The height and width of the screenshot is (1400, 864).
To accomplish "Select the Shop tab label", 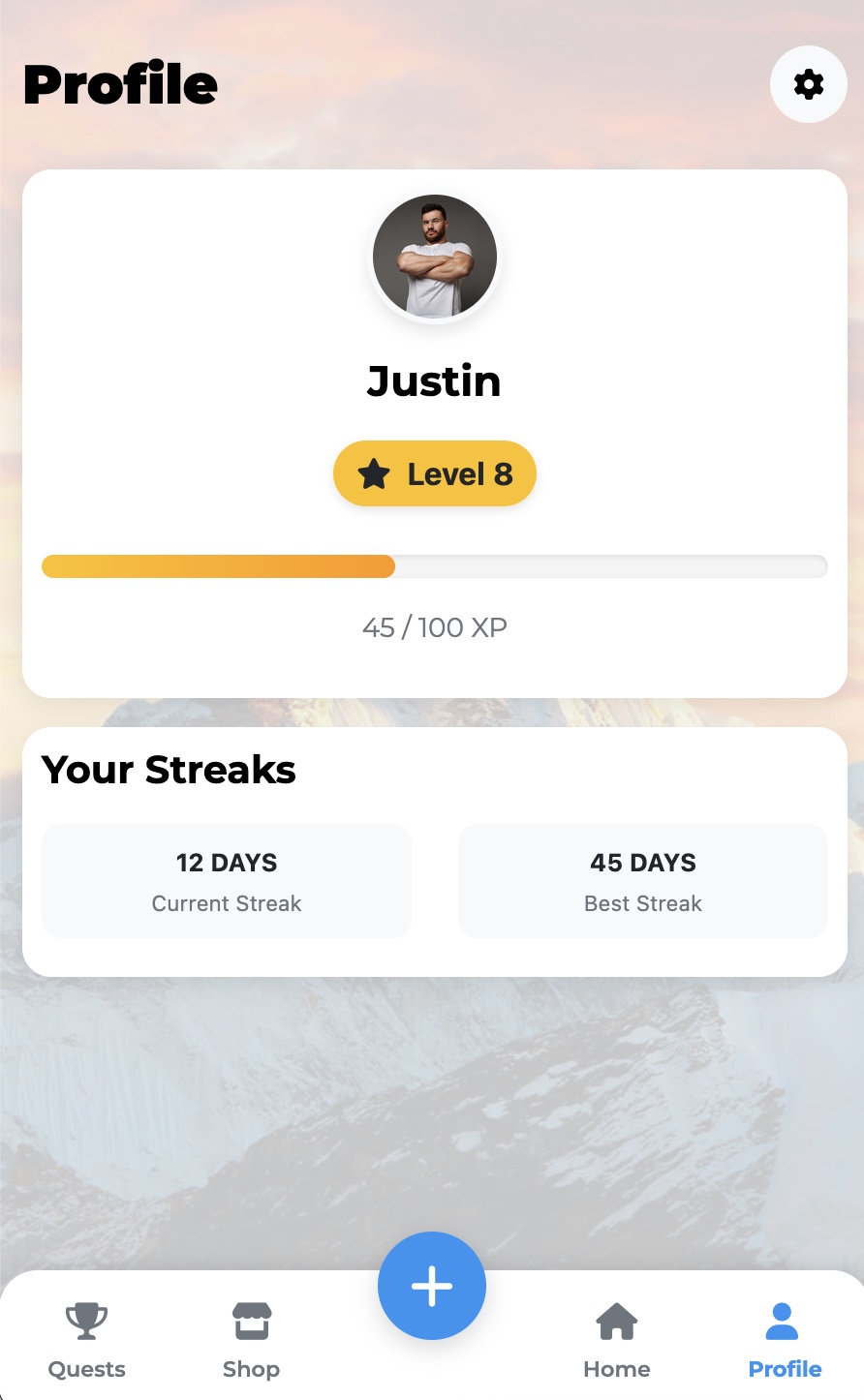I will (251, 1369).
